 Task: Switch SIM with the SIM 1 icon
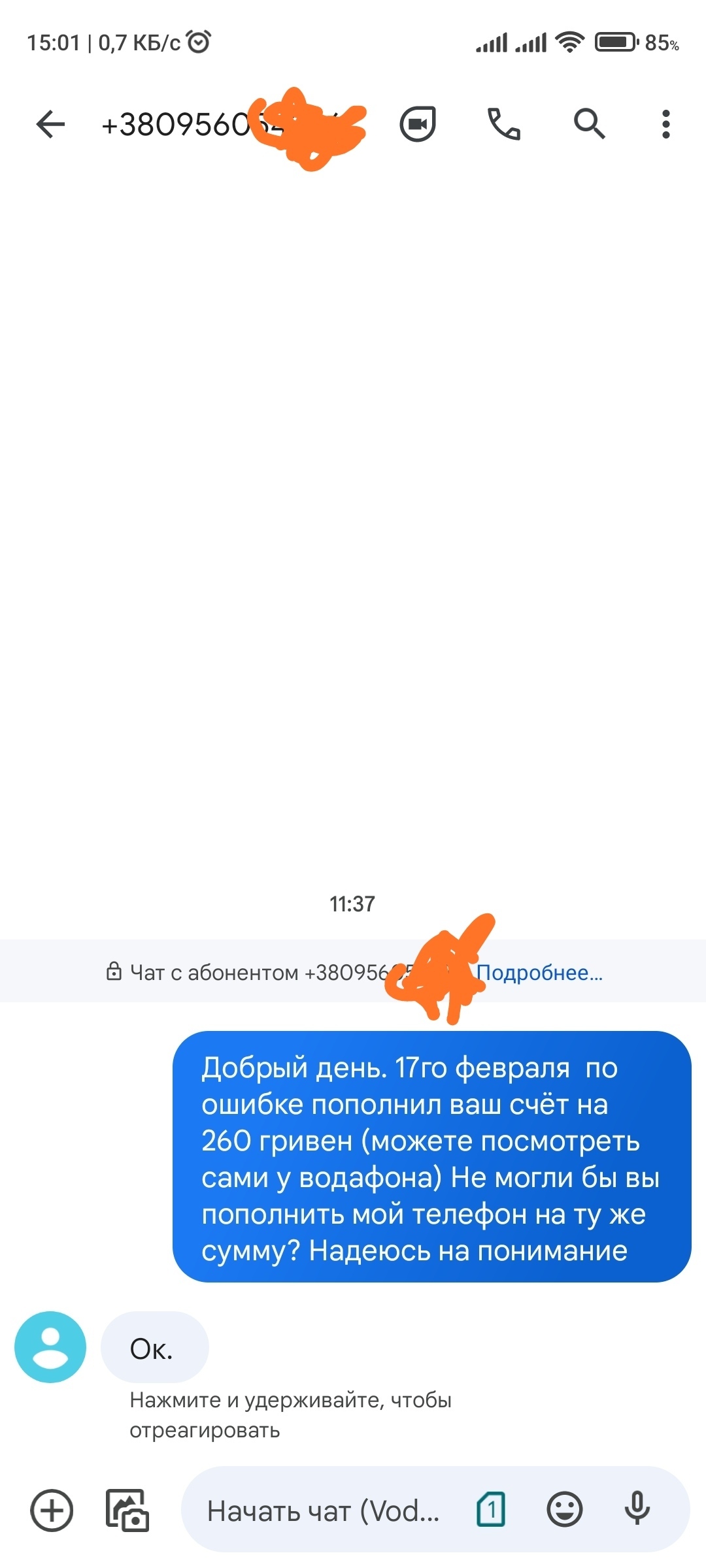pos(491,1510)
